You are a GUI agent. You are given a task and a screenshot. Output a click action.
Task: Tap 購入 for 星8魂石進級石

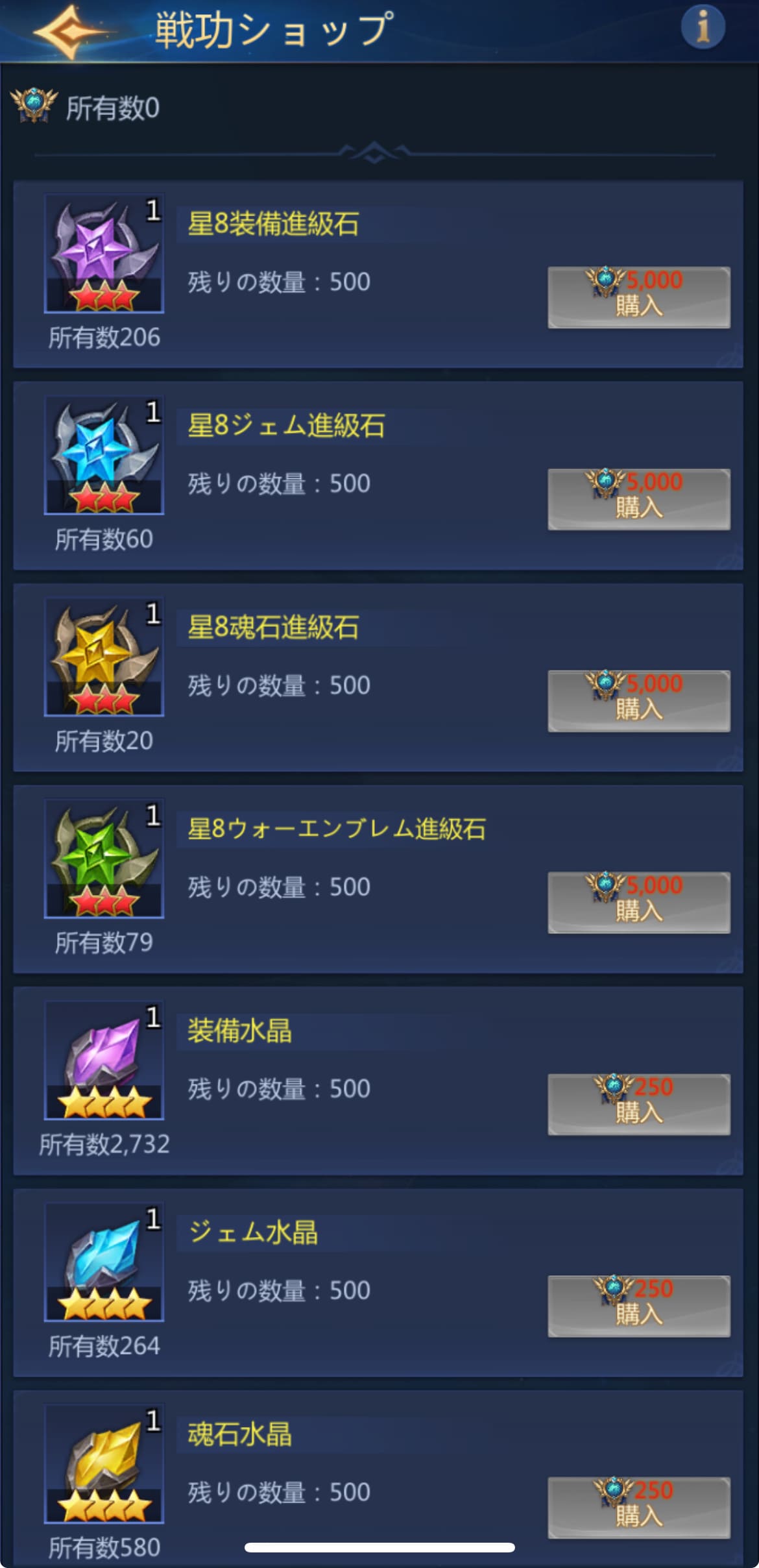pos(639,701)
